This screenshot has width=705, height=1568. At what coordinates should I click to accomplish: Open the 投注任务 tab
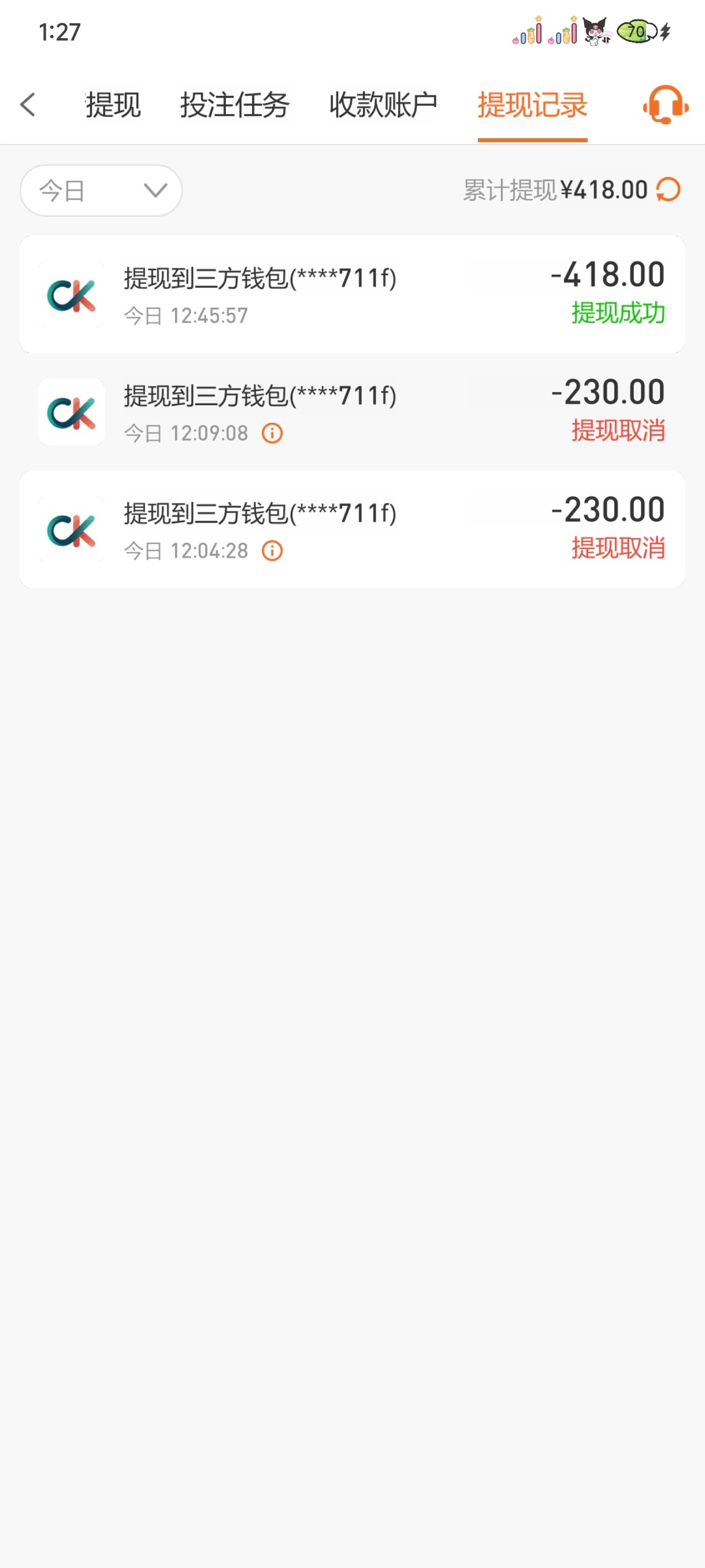(234, 105)
